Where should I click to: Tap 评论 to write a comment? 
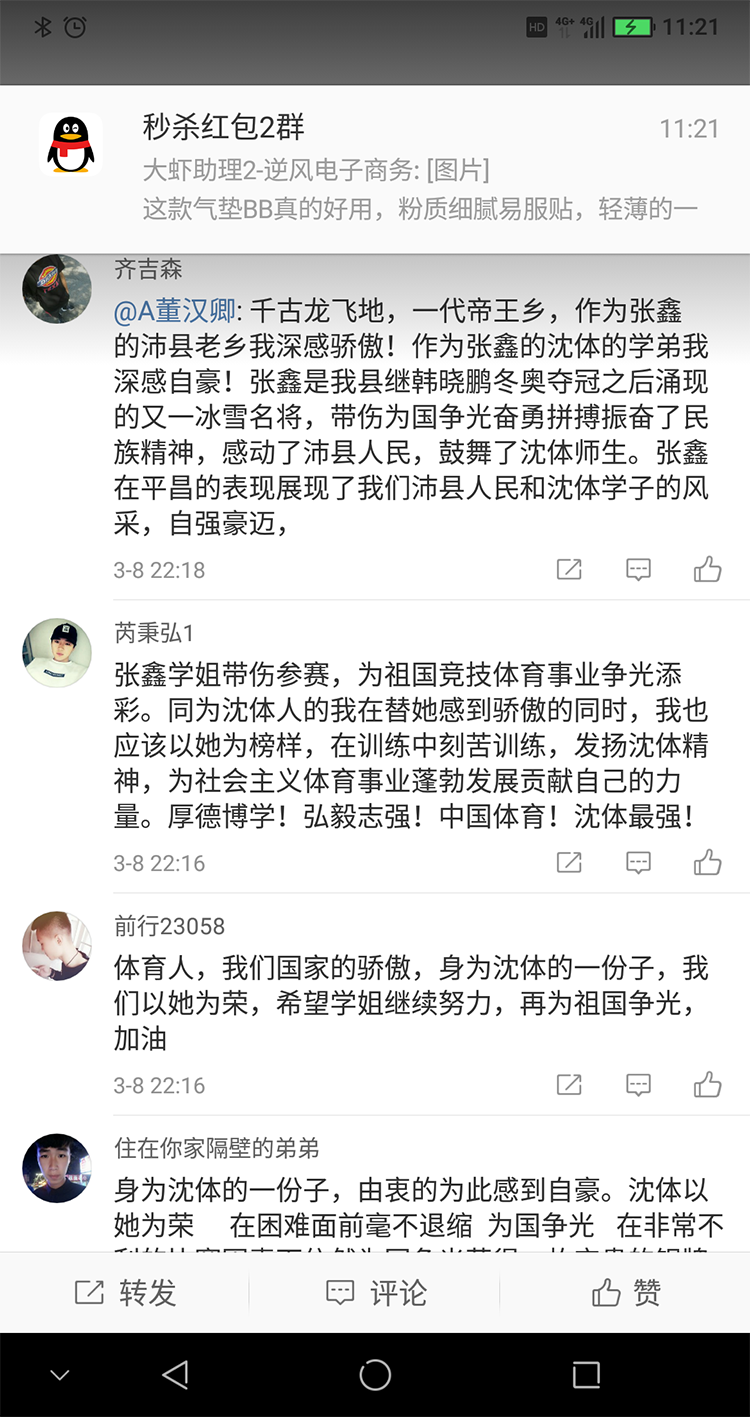point(376,1293)
